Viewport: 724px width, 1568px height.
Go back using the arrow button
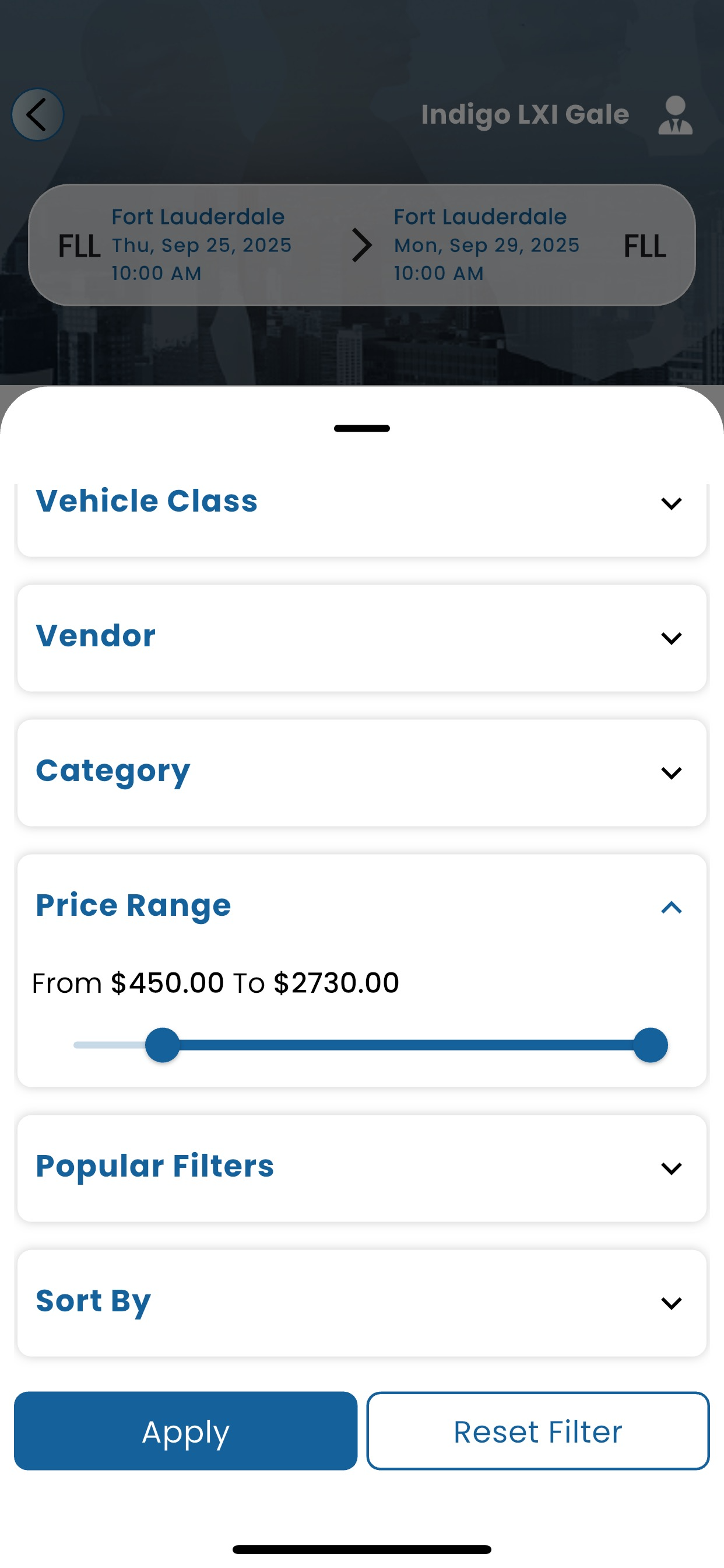38,115
